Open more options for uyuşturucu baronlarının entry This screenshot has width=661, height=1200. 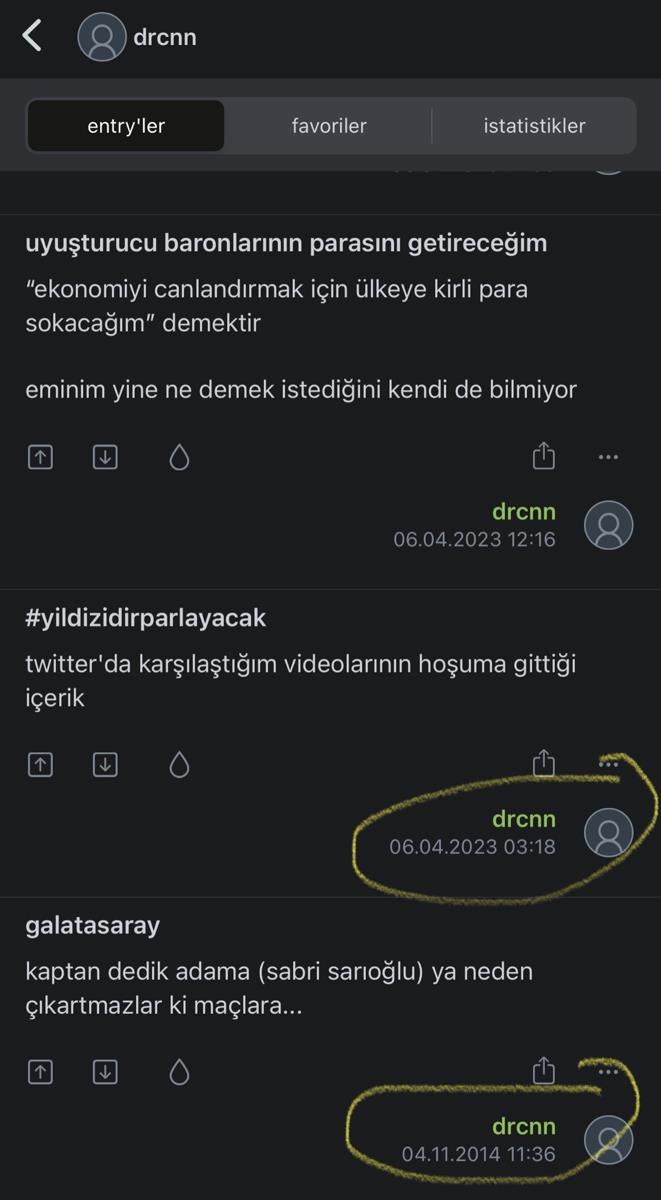point(608,457)
